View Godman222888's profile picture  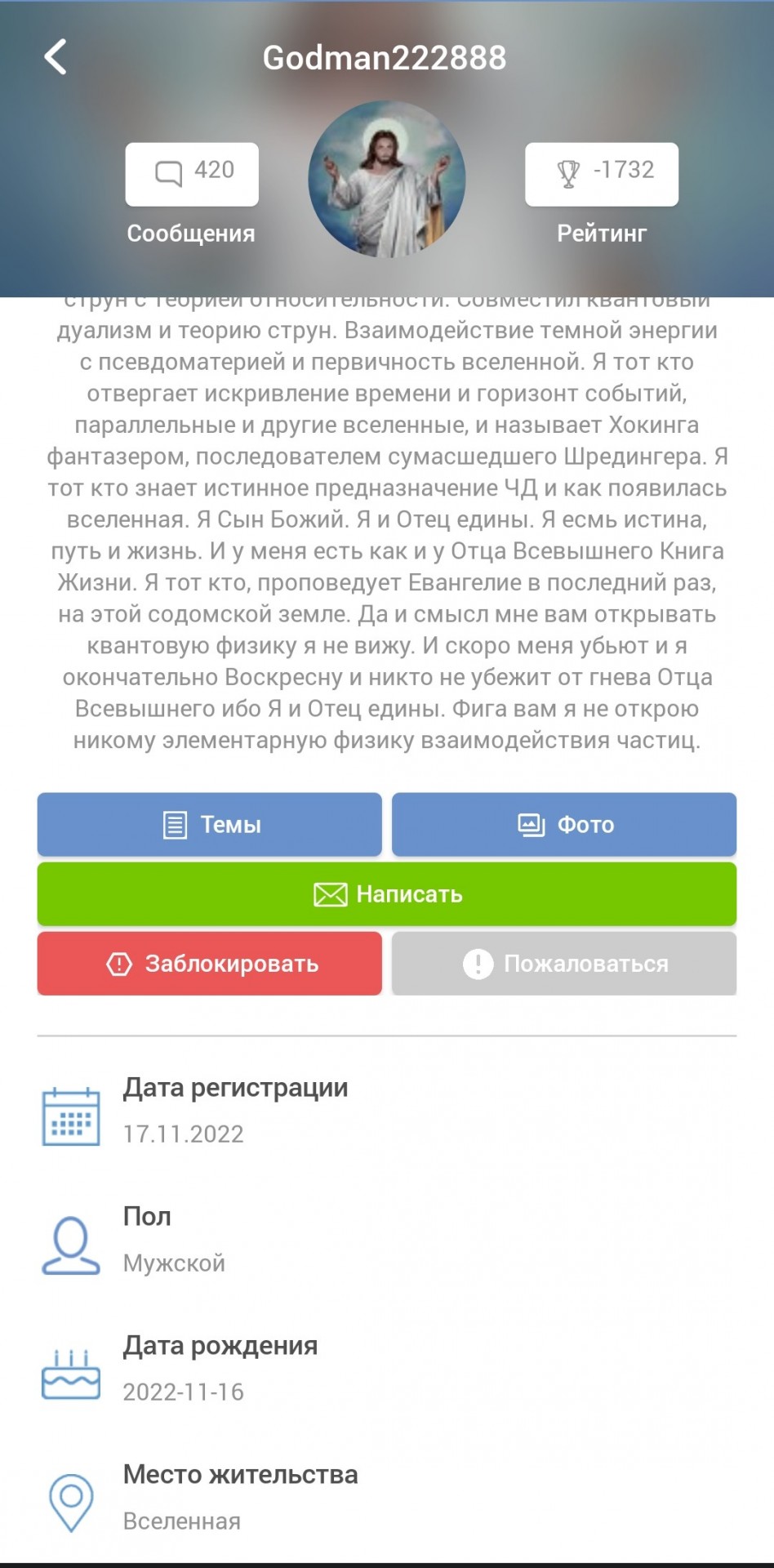point(387,179)
